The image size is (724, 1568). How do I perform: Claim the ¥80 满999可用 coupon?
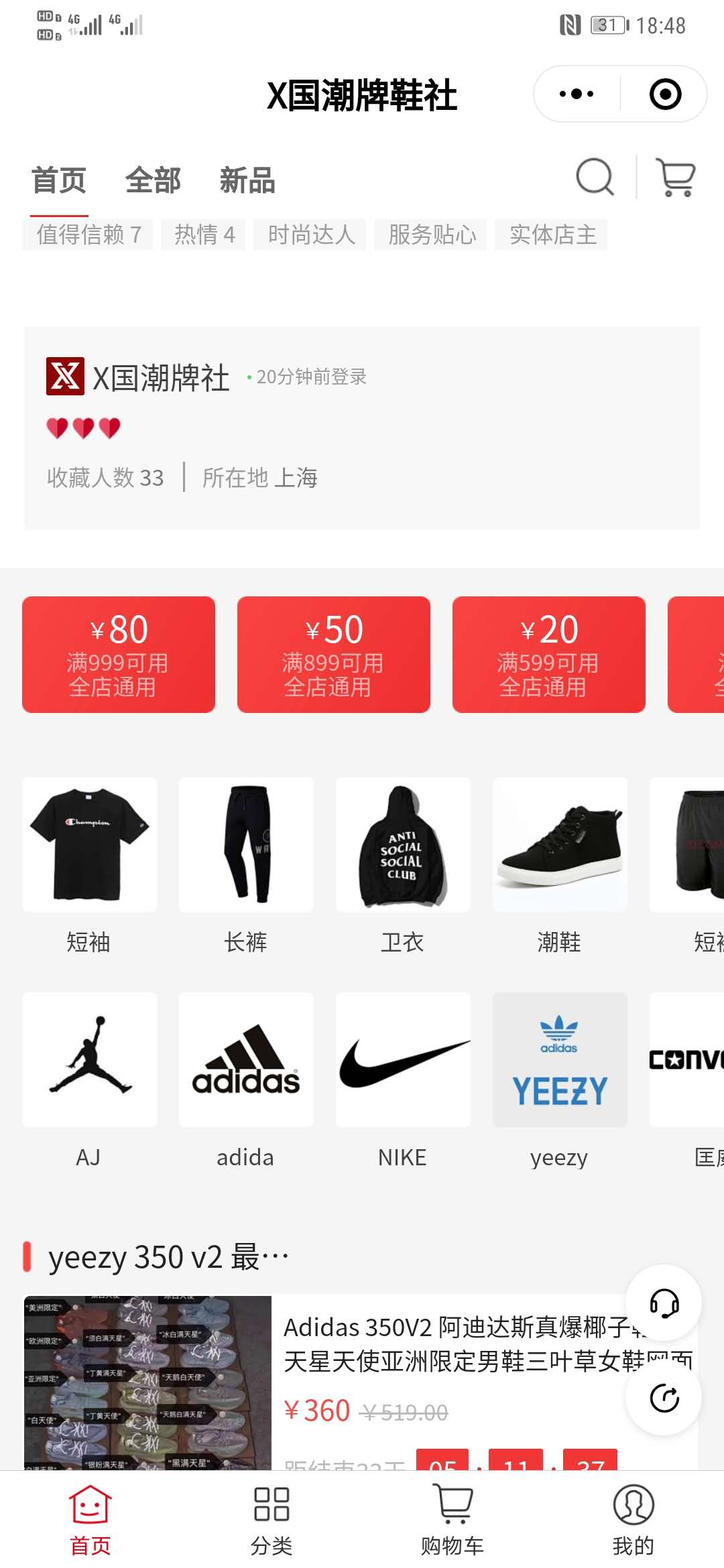[119, 654]
